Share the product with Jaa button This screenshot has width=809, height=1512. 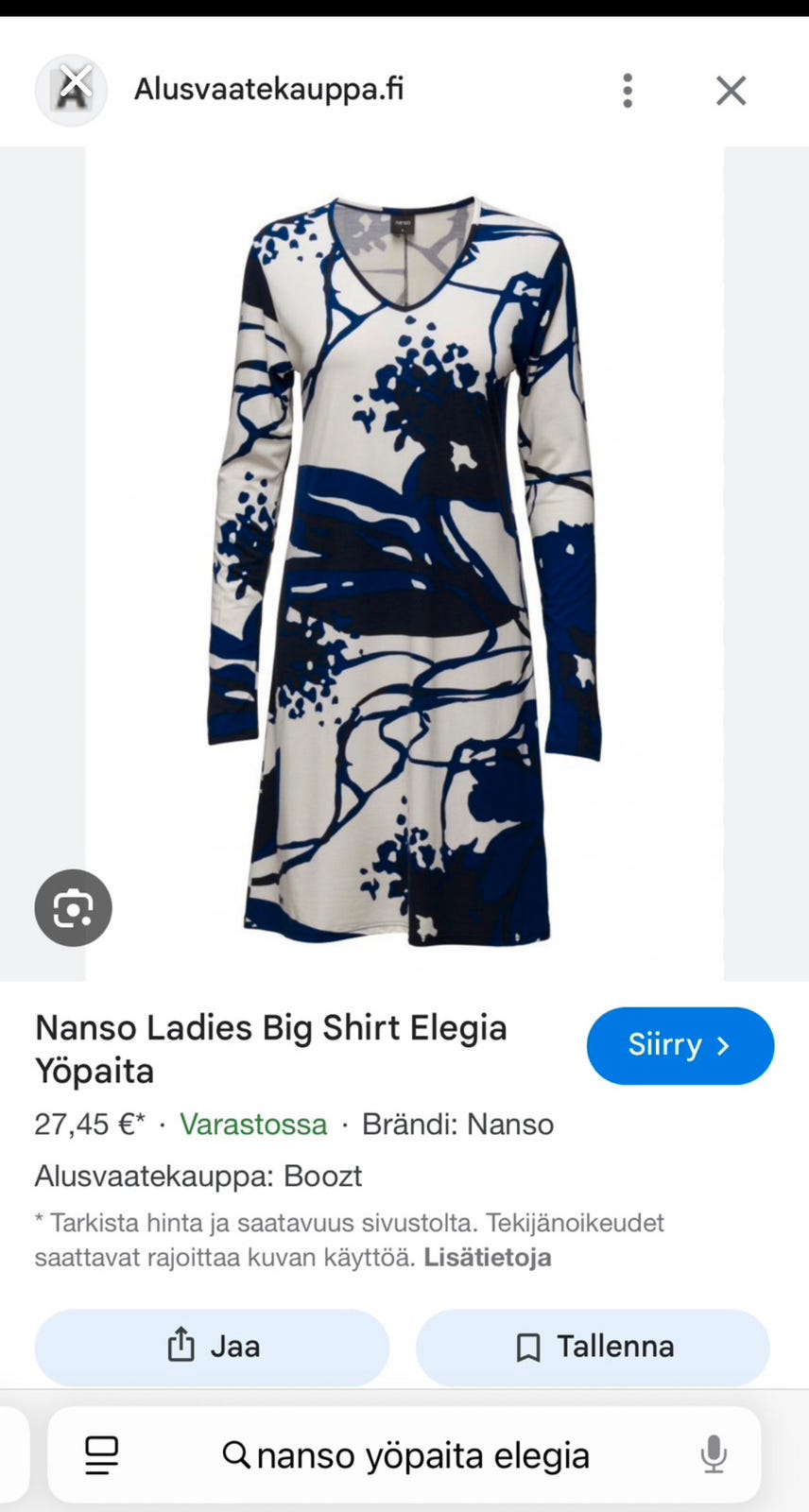pyautogui.click(x=212, y=1347)
